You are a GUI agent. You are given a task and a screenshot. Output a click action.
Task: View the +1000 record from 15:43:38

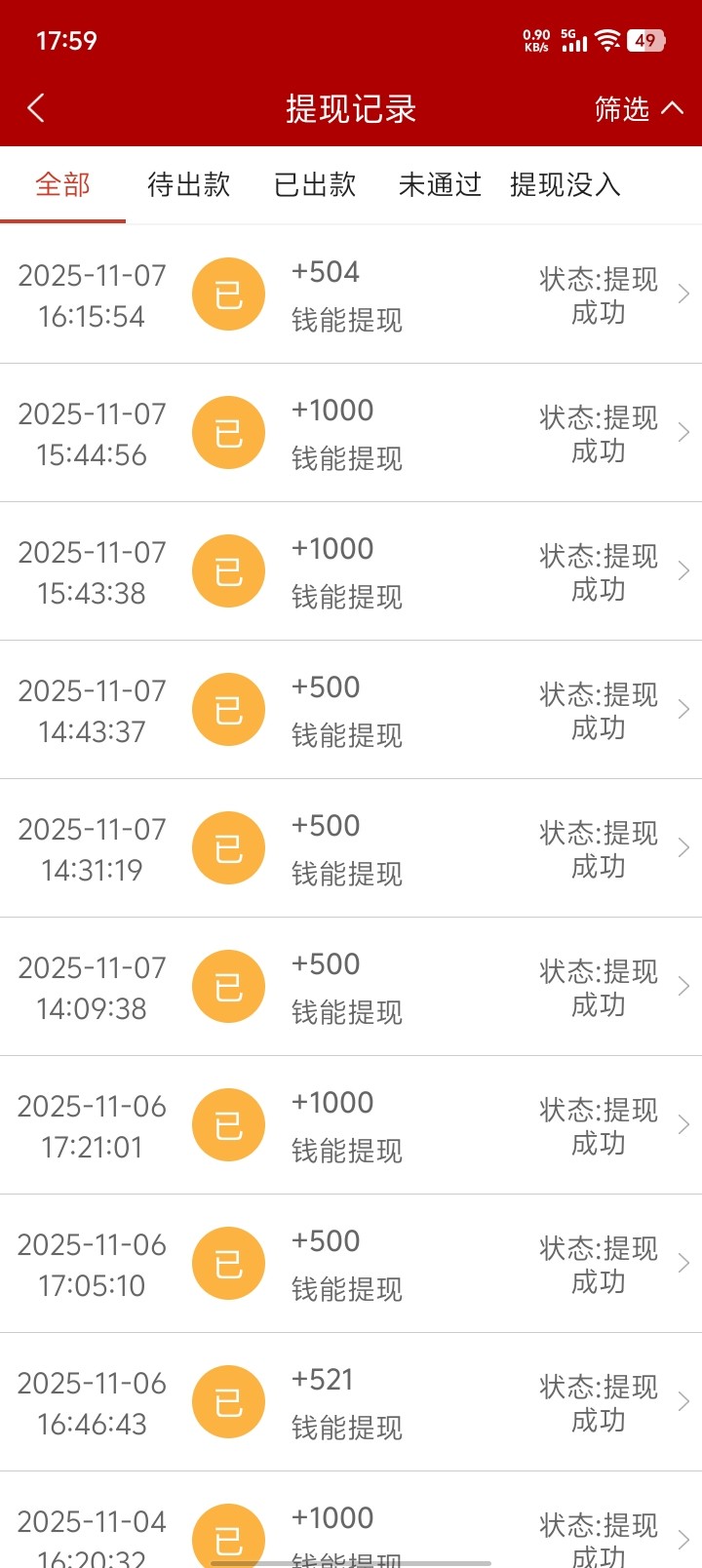(x=351, y=571)
